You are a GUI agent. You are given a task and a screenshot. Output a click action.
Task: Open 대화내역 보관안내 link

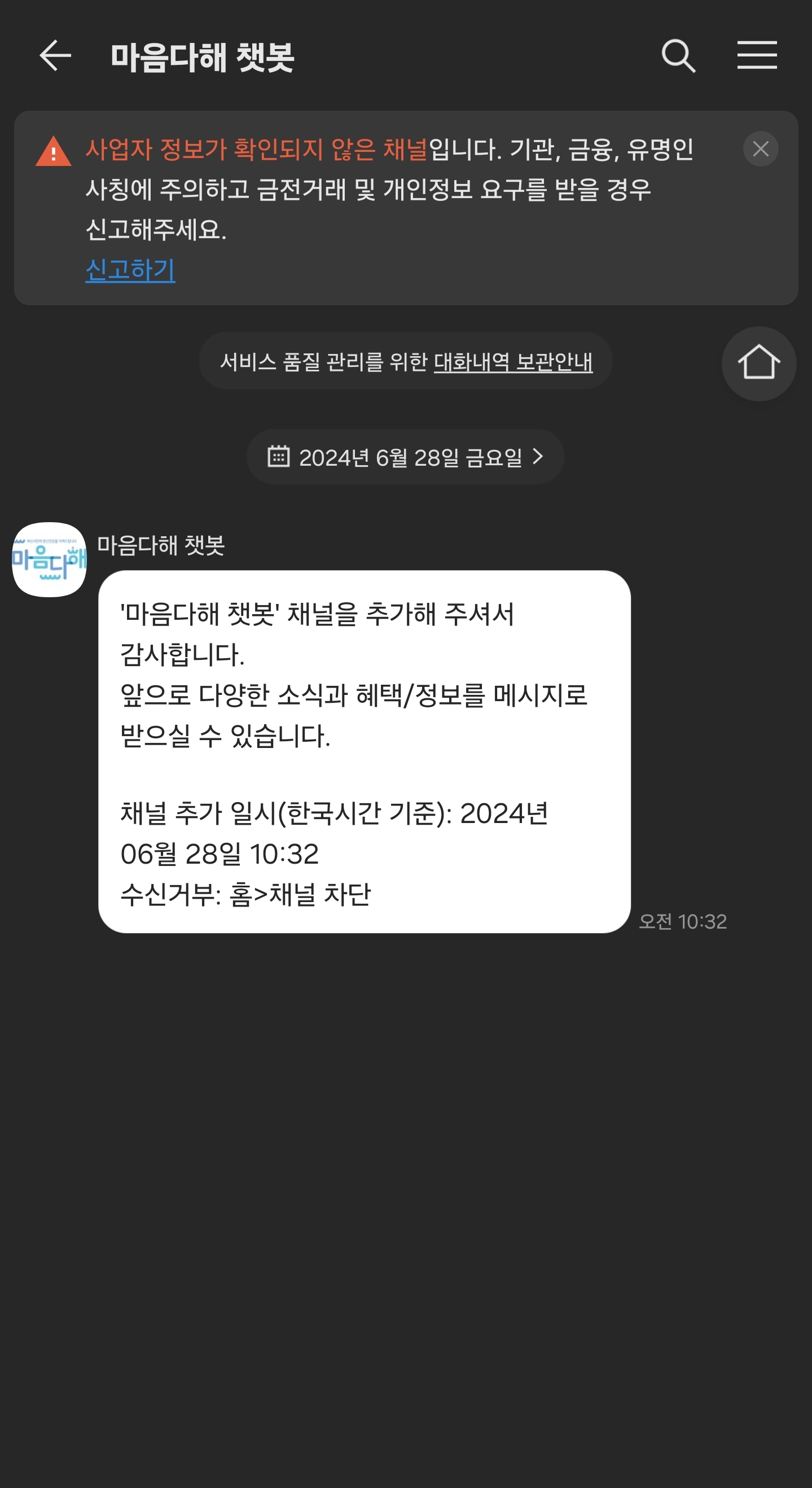pyautogui.click(x=513, y=362)
